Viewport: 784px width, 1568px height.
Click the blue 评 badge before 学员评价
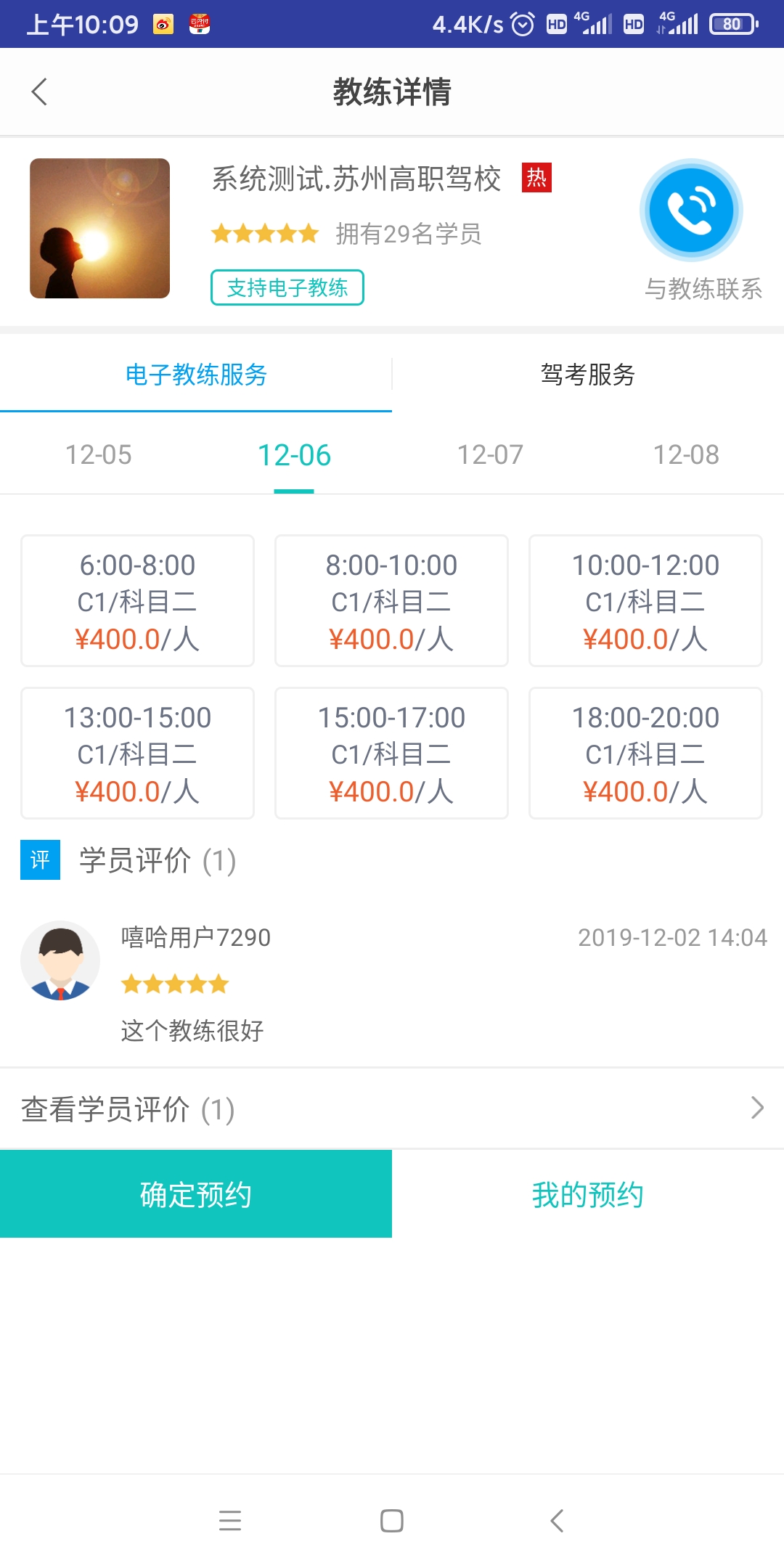pos(40,862)
